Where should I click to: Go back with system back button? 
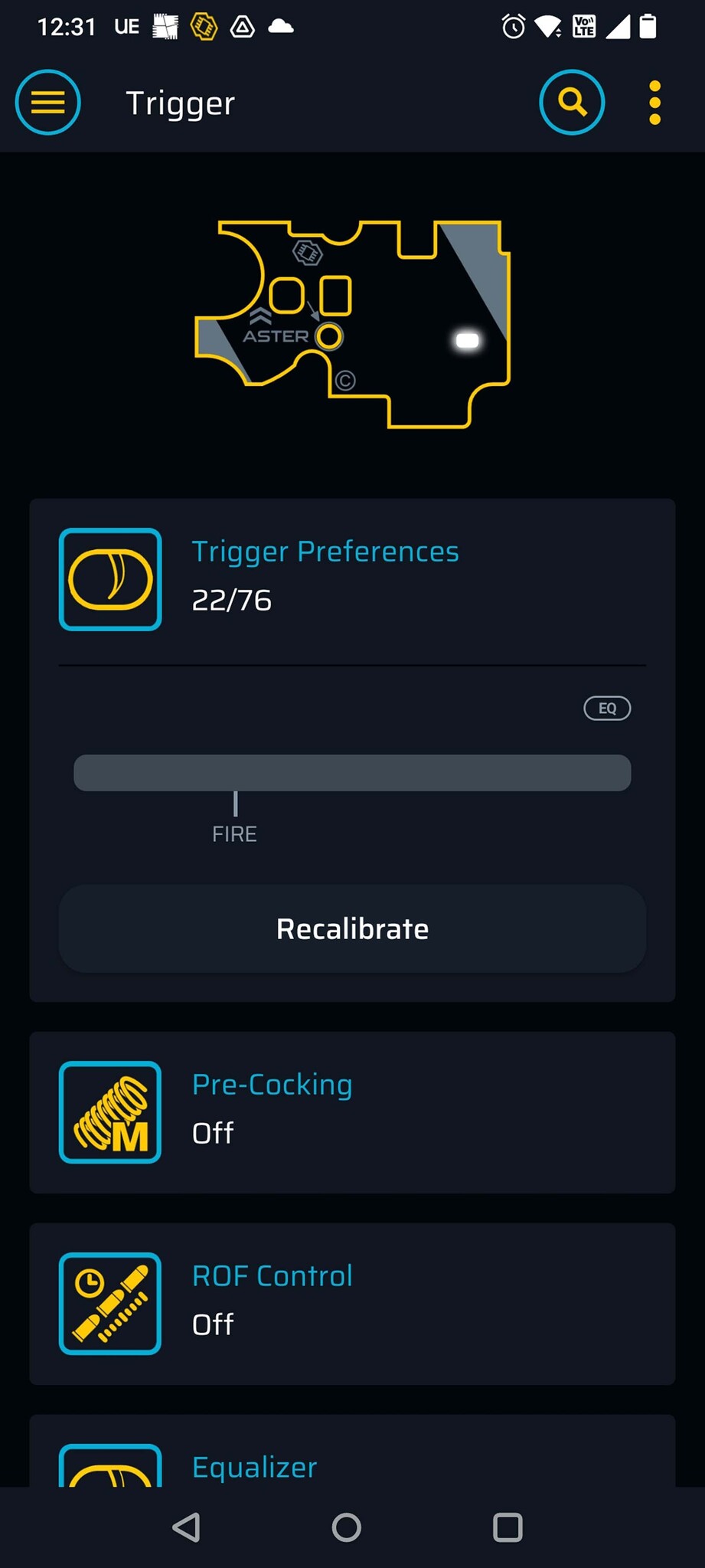click(x=187, y=1527)
